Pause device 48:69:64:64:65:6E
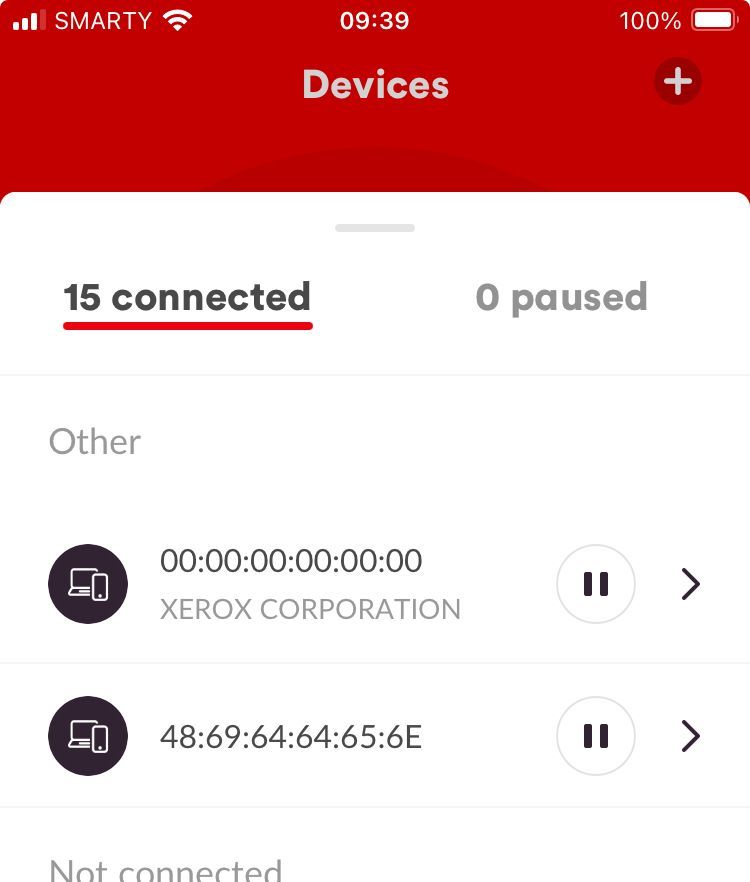The height and width of the screenshot is (882, 750). [x=596, y=737]
